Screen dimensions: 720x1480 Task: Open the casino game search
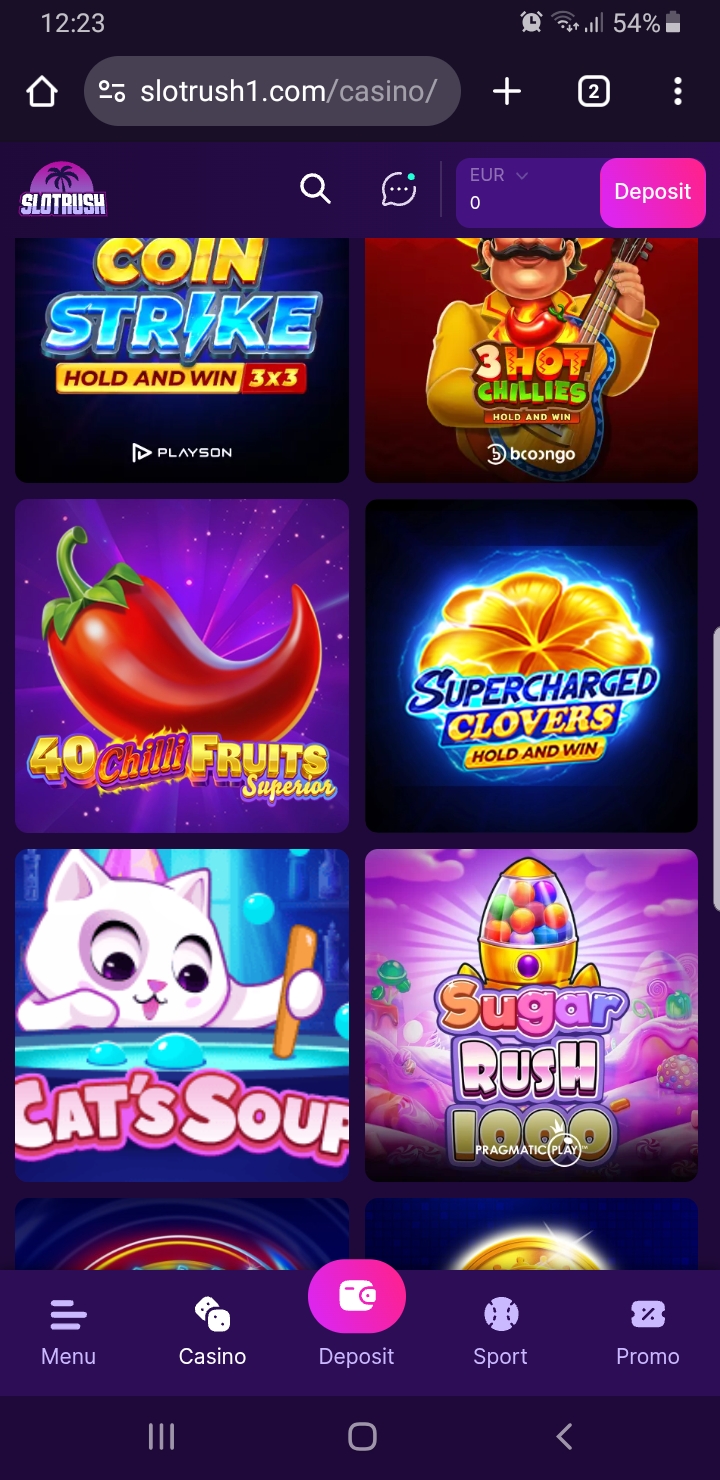(x=315, y=188)
